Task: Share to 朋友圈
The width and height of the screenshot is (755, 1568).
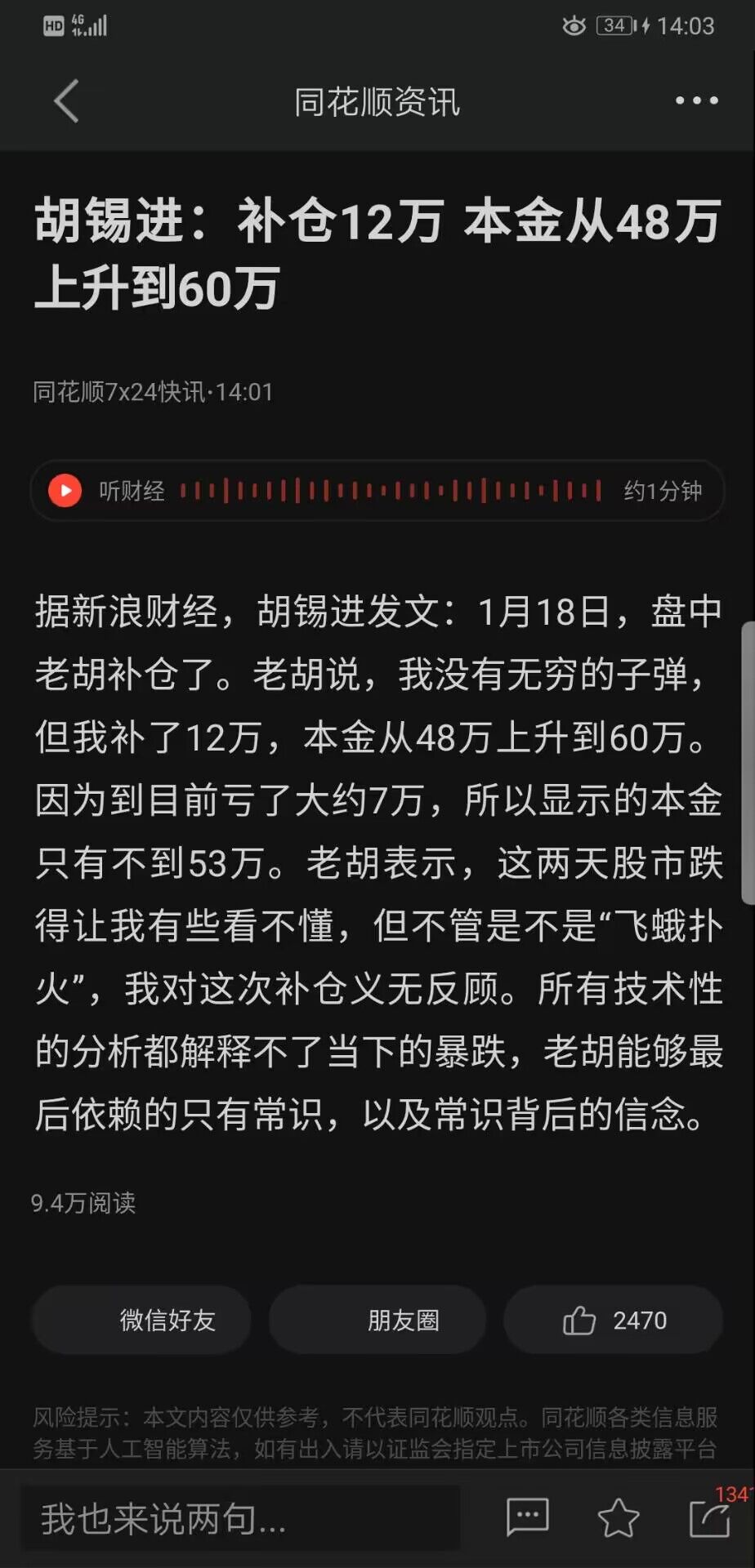Action: click(377, 1320)
